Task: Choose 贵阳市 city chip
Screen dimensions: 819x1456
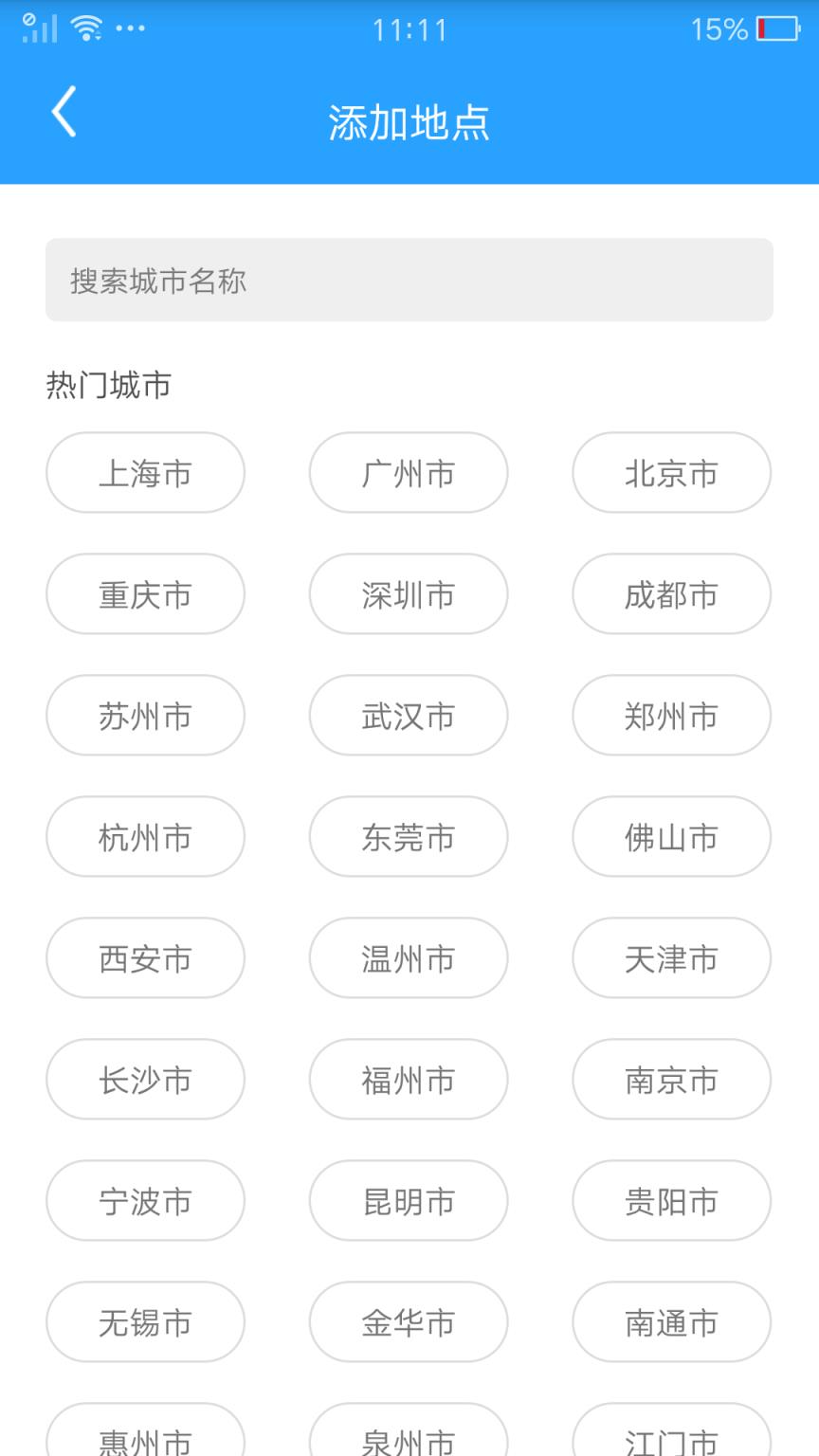Action: (x=671, y=1201)
